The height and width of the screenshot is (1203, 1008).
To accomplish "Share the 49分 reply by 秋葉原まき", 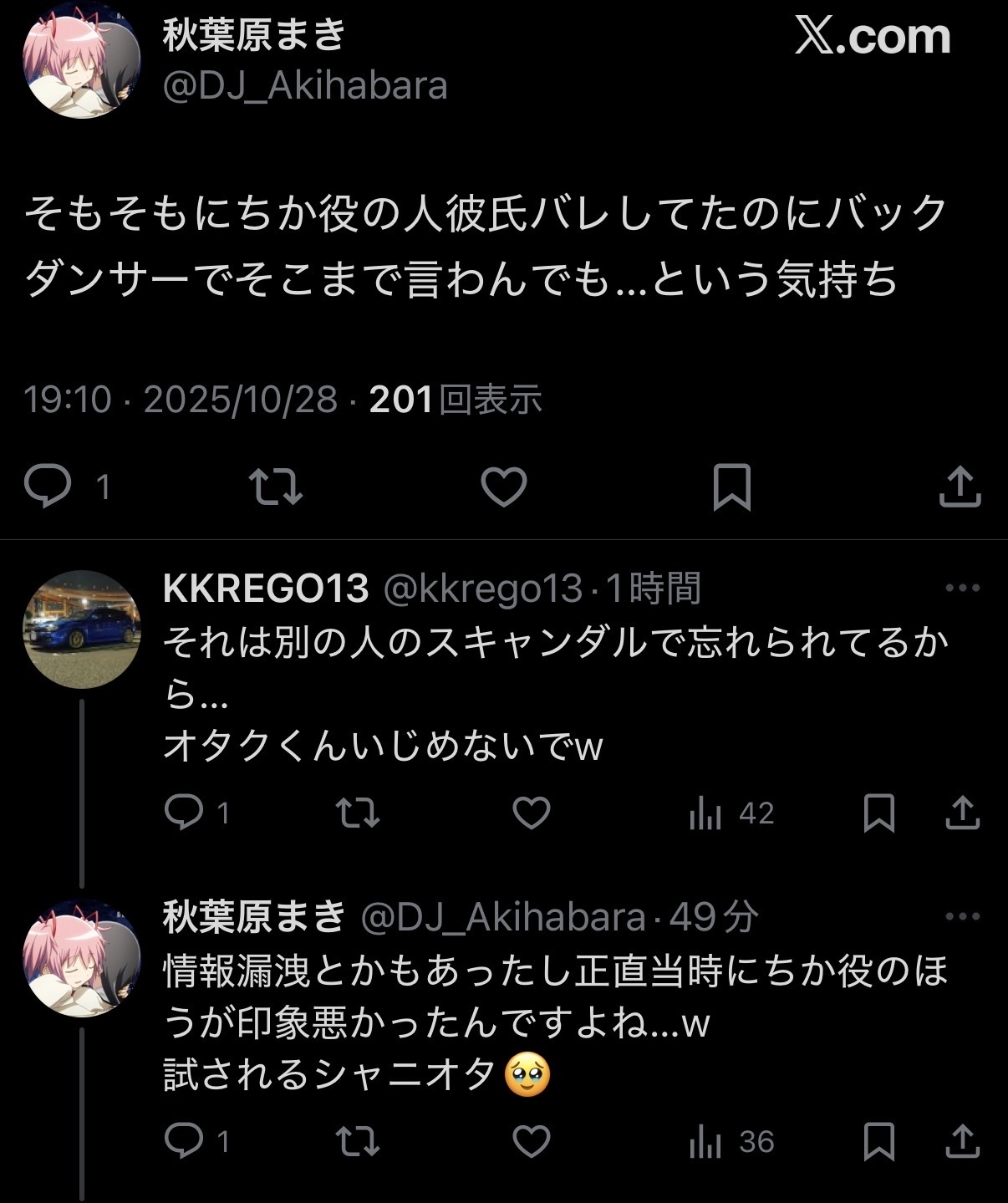I will (962, 1141).
